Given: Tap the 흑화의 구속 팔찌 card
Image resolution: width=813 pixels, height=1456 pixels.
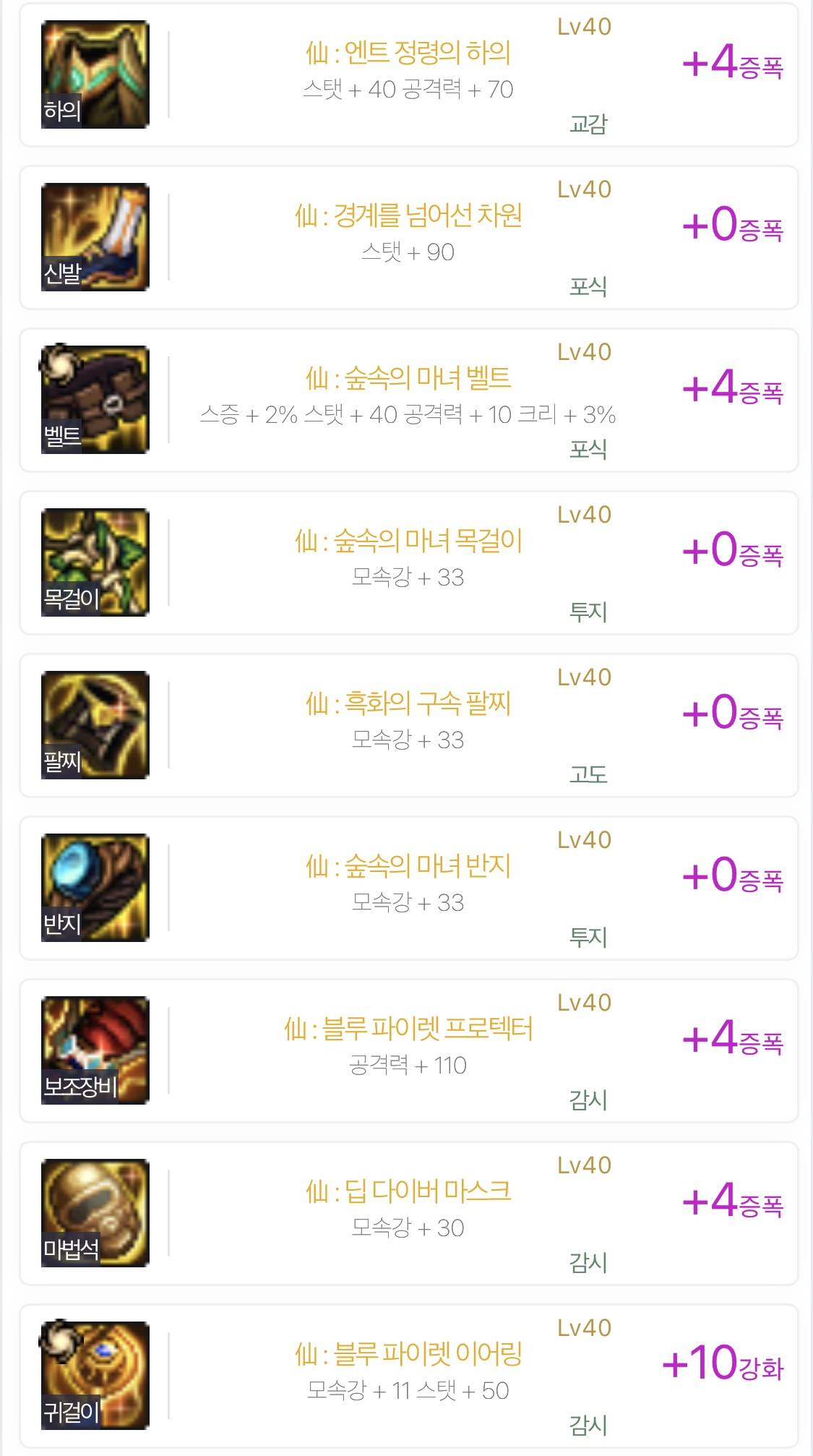Looking at the screenshot, I should [x=408, y=726].
